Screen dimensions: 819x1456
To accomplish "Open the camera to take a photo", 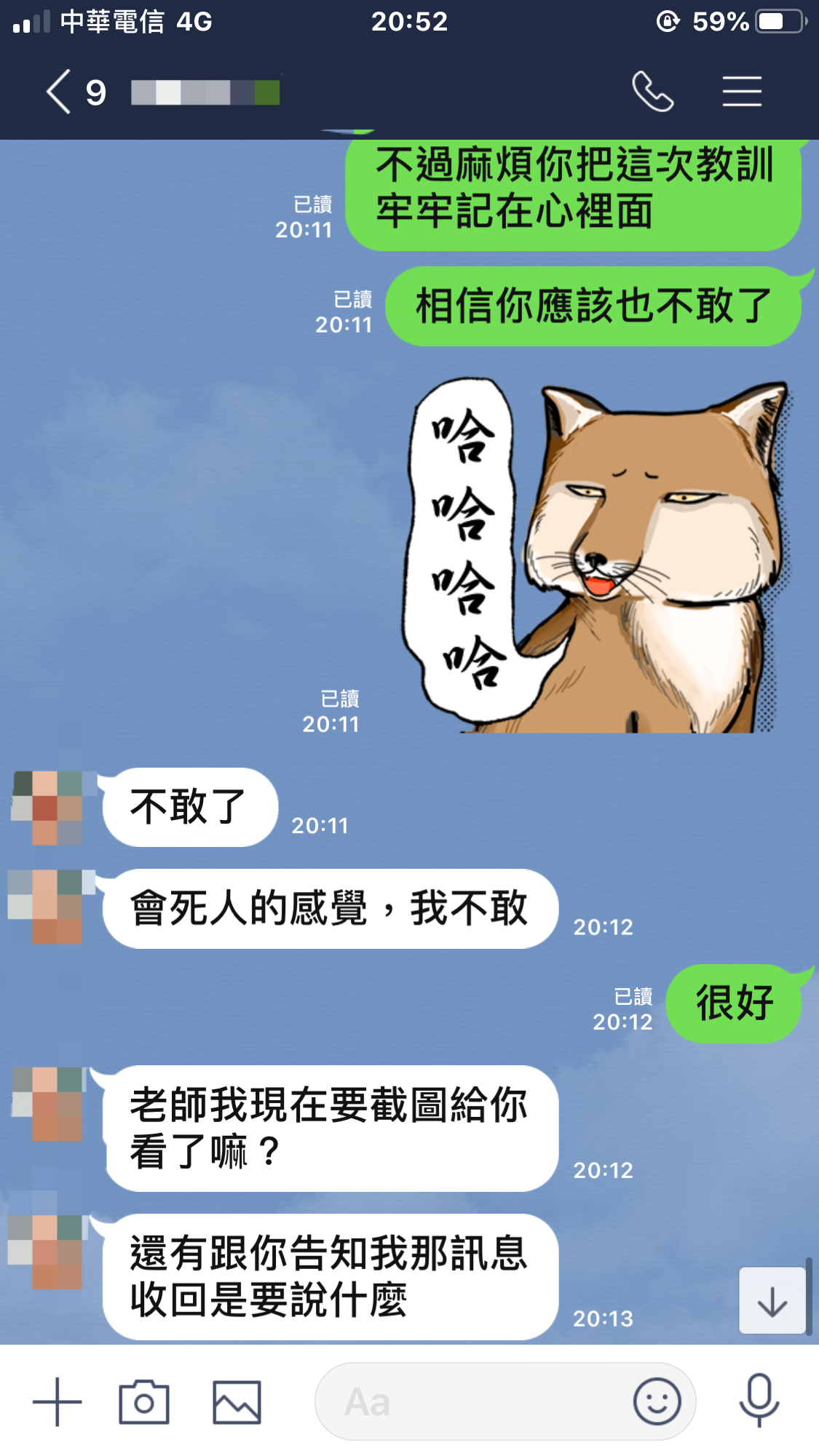I will 144,1401.
